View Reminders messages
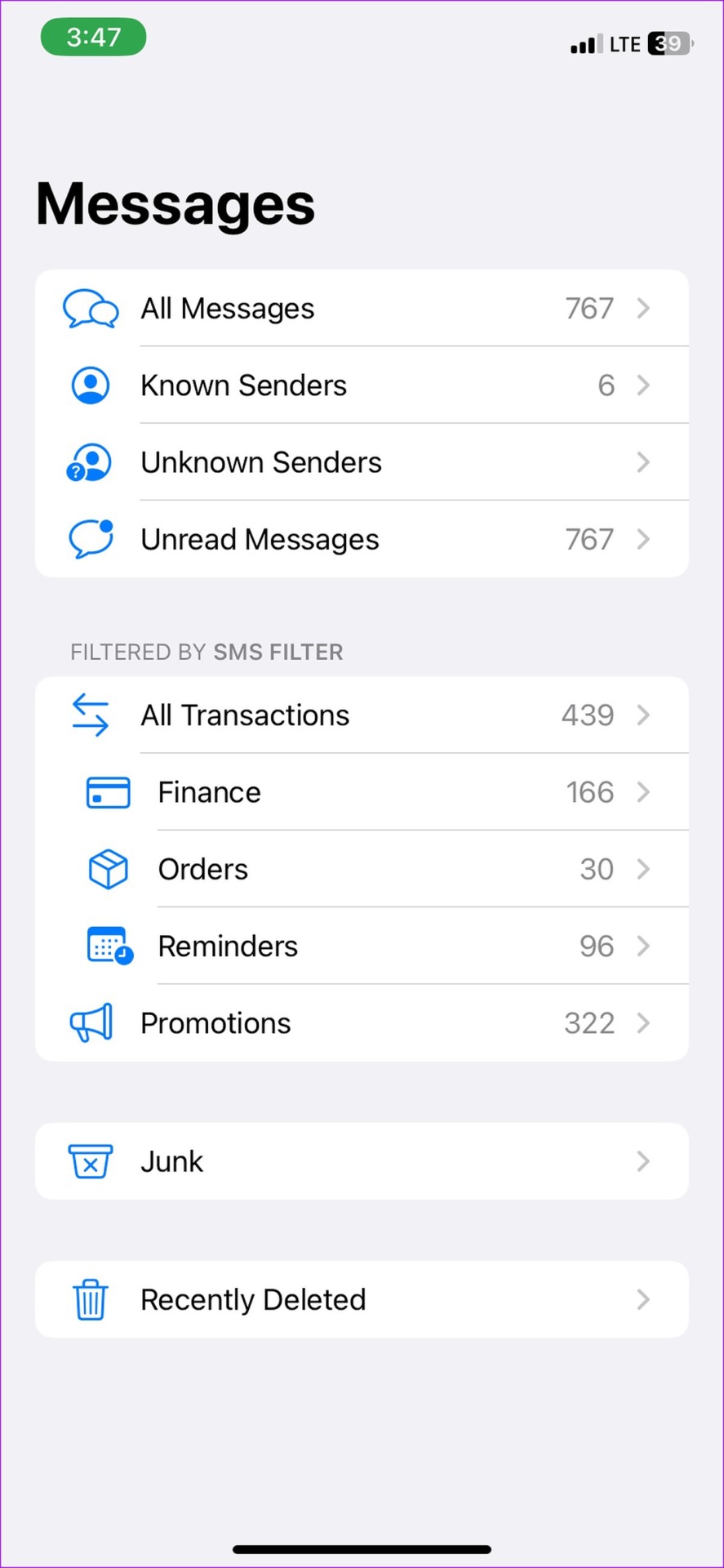The width and height of the screenshot is (724, 1568). (x=361, y=946)
